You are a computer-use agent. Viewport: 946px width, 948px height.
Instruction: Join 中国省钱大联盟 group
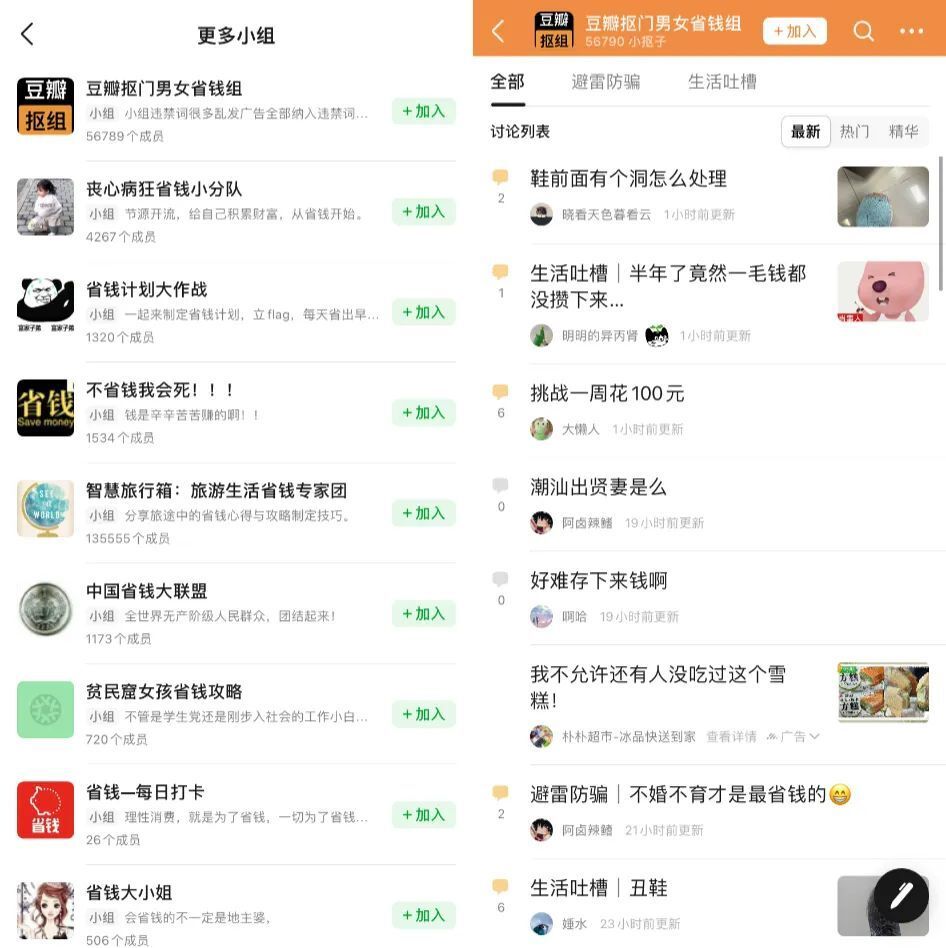tap(423, 614)
